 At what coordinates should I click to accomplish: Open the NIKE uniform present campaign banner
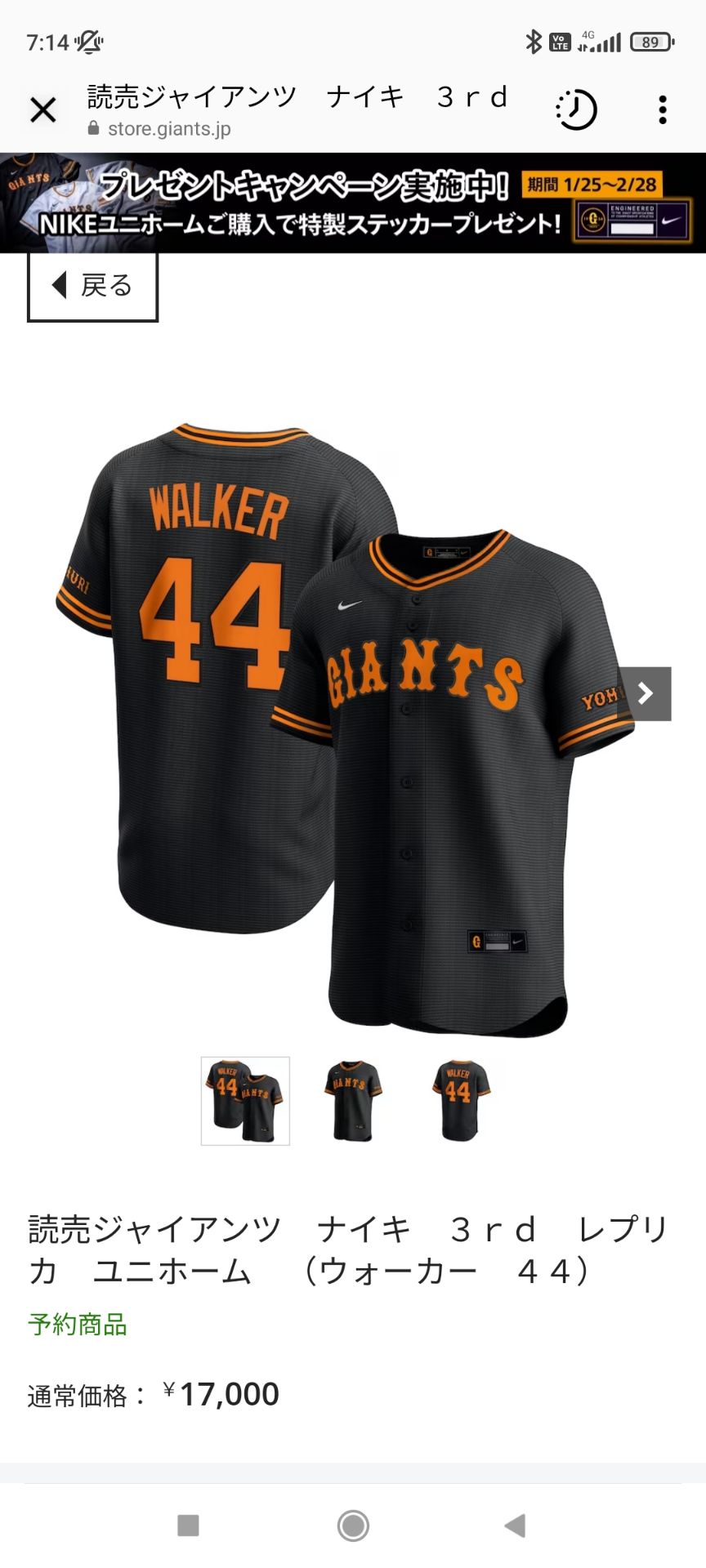353,203
